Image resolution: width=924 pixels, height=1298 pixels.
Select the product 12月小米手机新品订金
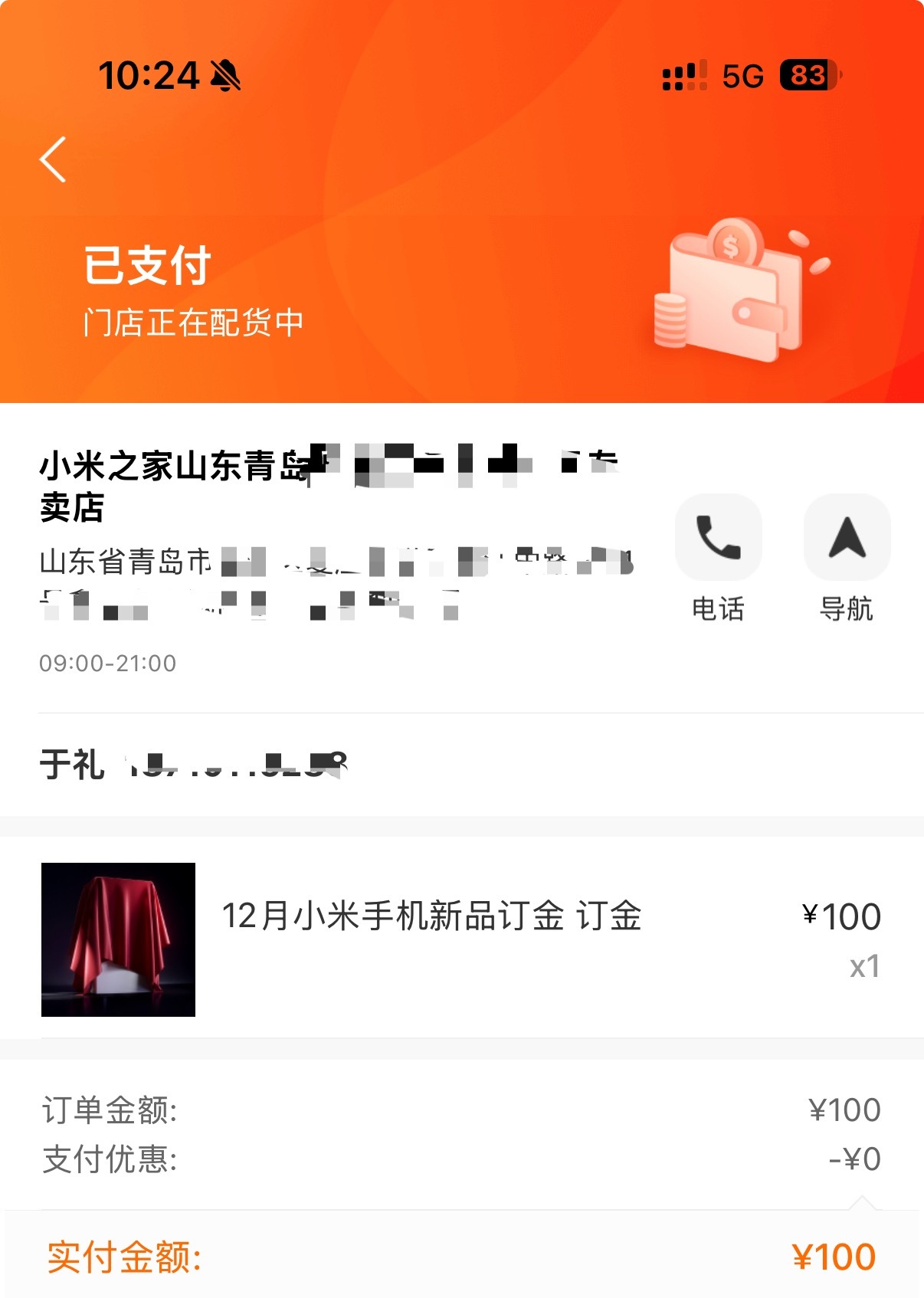point(433,915)
